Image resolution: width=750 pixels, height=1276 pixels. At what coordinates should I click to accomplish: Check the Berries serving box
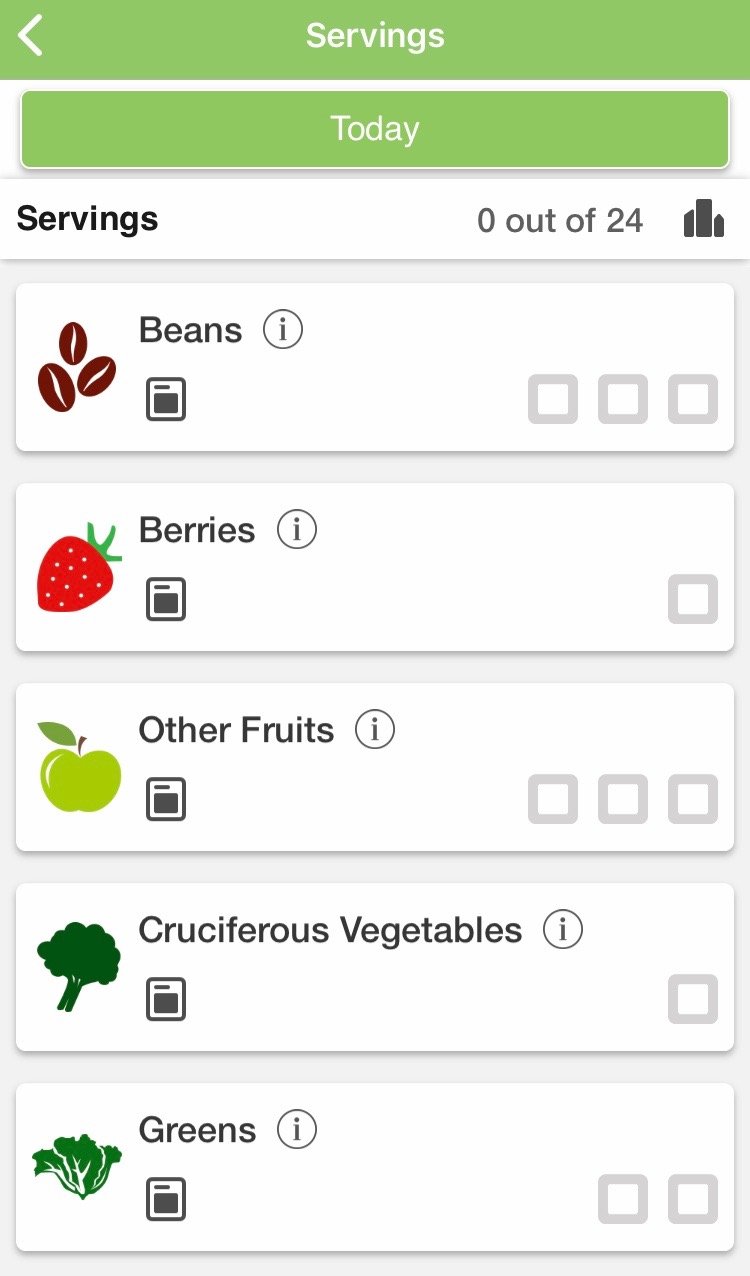(x=693, y=599)
